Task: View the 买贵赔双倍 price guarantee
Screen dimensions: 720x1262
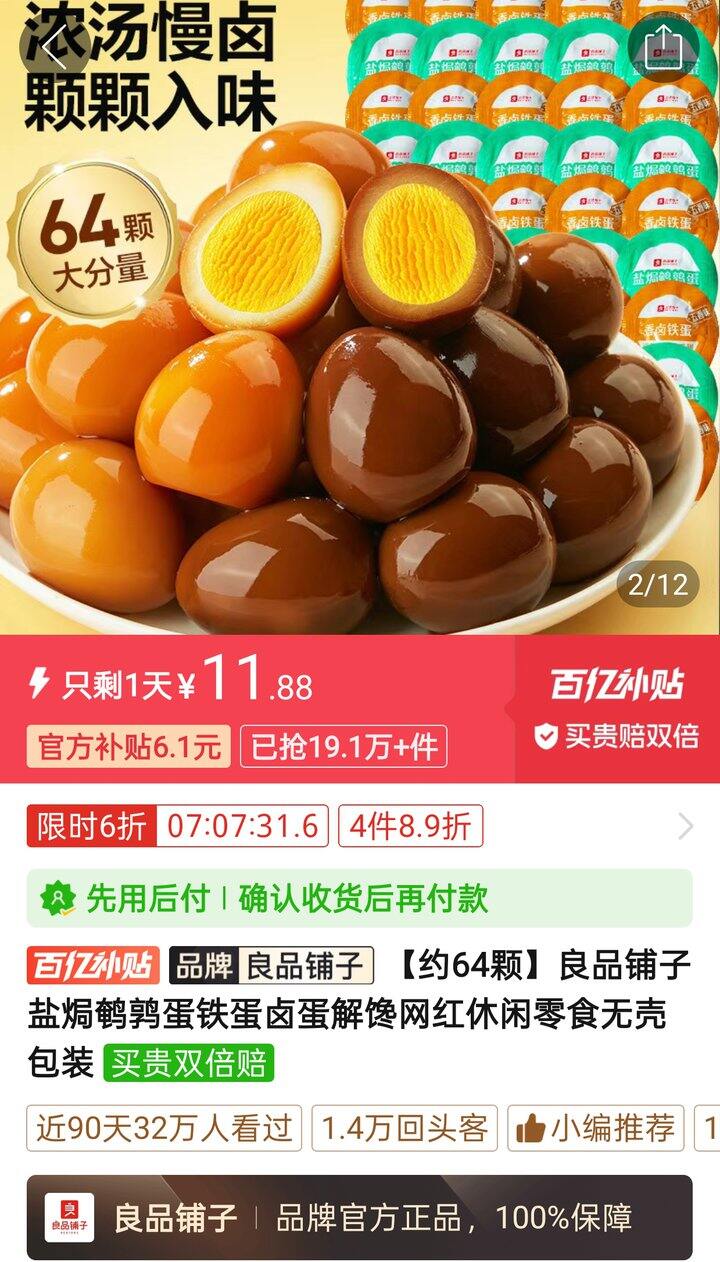Action: point(616,736)
